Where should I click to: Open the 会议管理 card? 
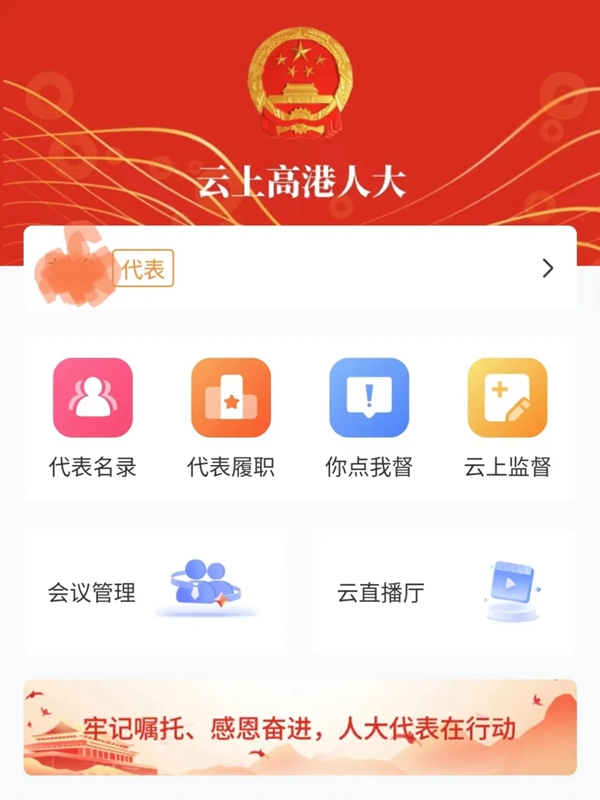pos(156,591)
